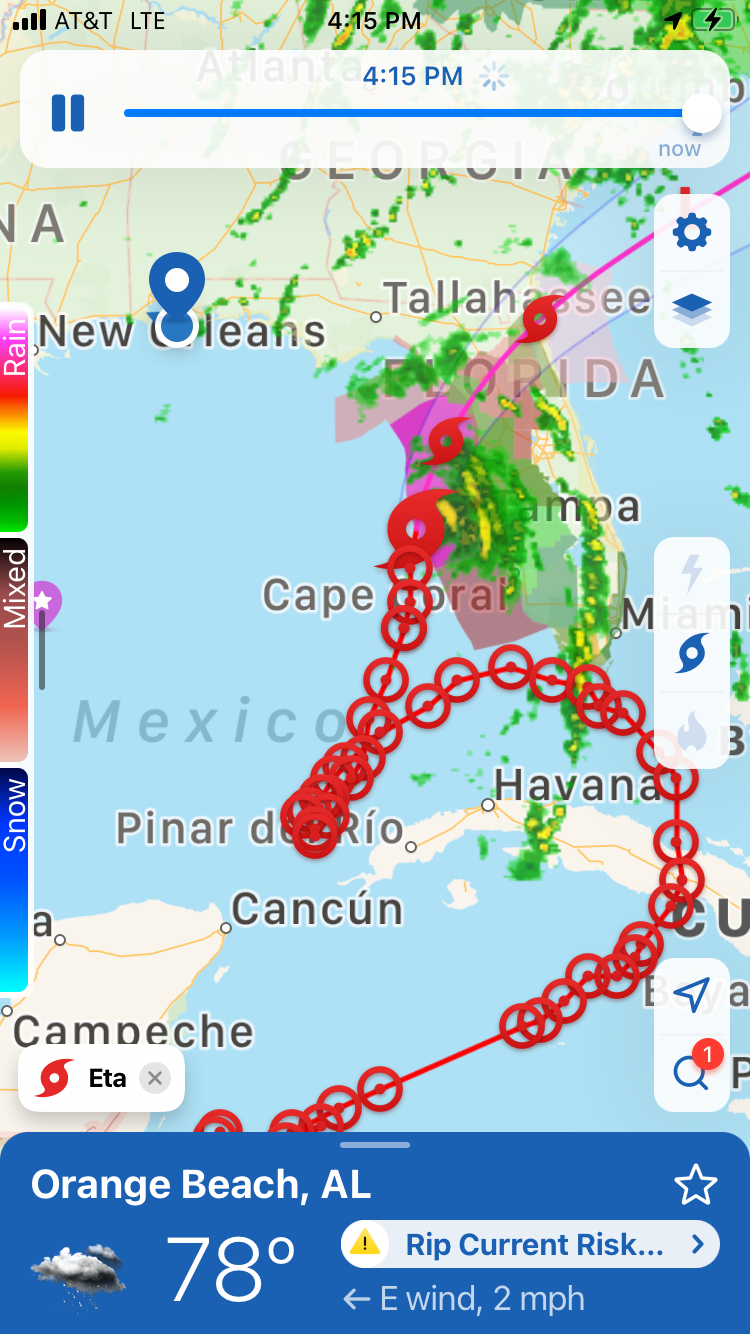This screenshot has height=1334, width=750.
Task: Toggle lightning layer on the map
Action: click(692, 574)
